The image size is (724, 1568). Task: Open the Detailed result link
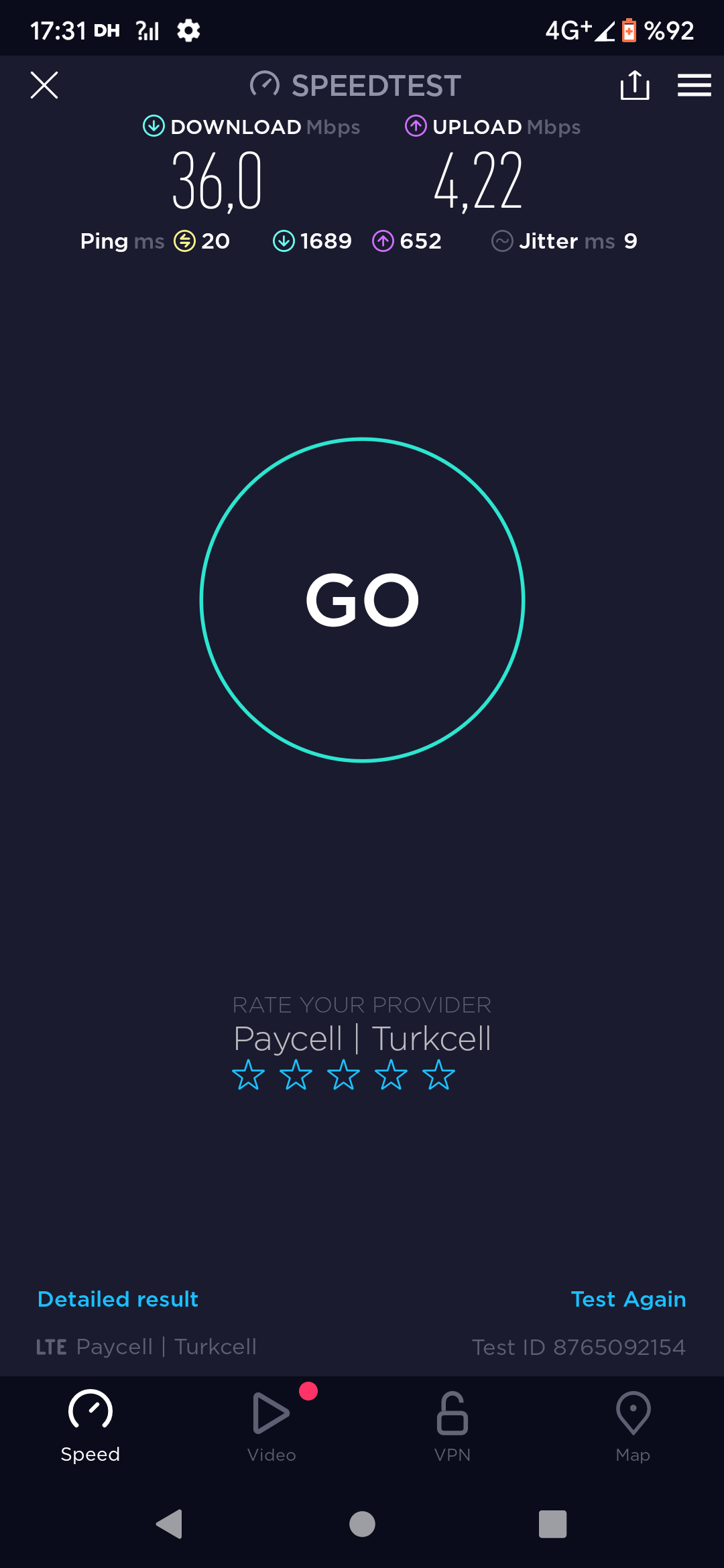click(x=118, y=1299)
